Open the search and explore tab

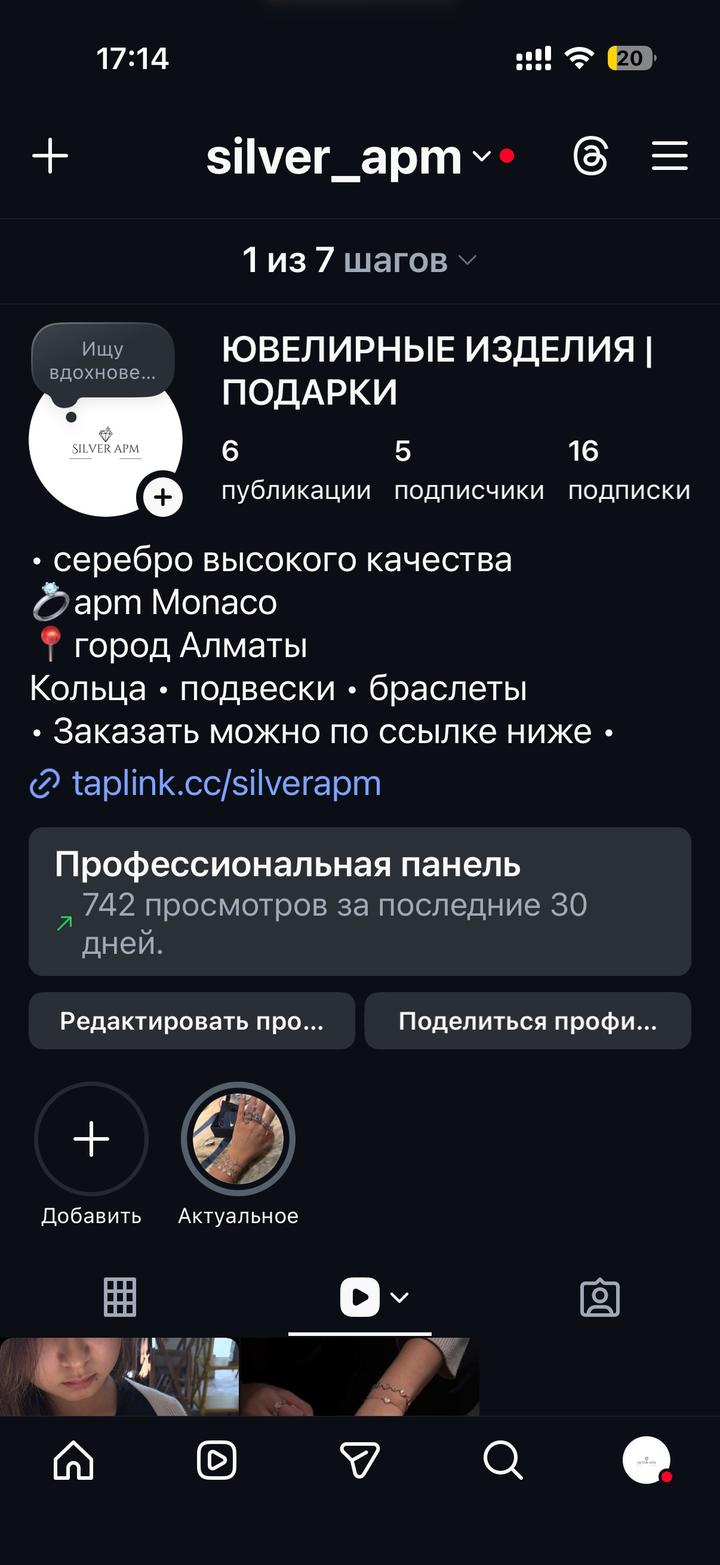503,1461
